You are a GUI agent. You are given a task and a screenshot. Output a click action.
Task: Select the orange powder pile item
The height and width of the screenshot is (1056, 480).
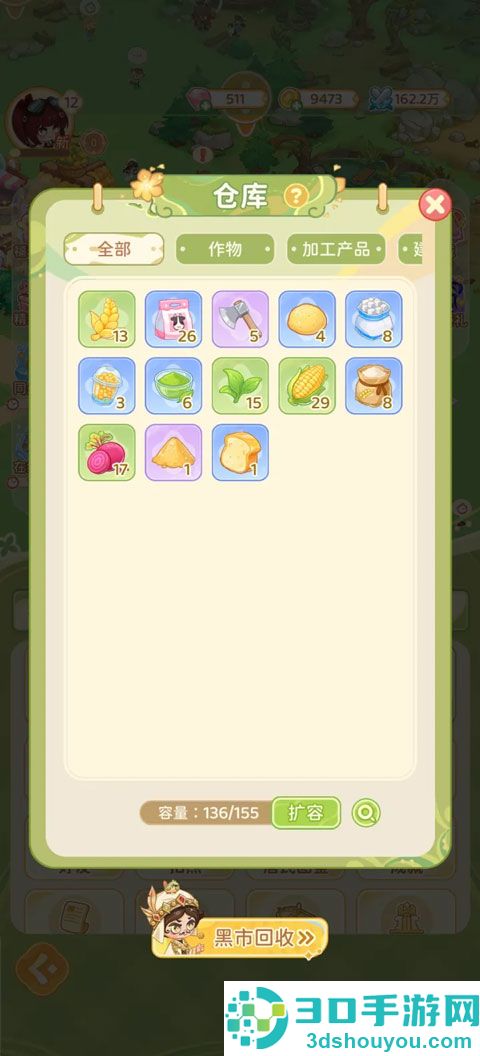173,453
